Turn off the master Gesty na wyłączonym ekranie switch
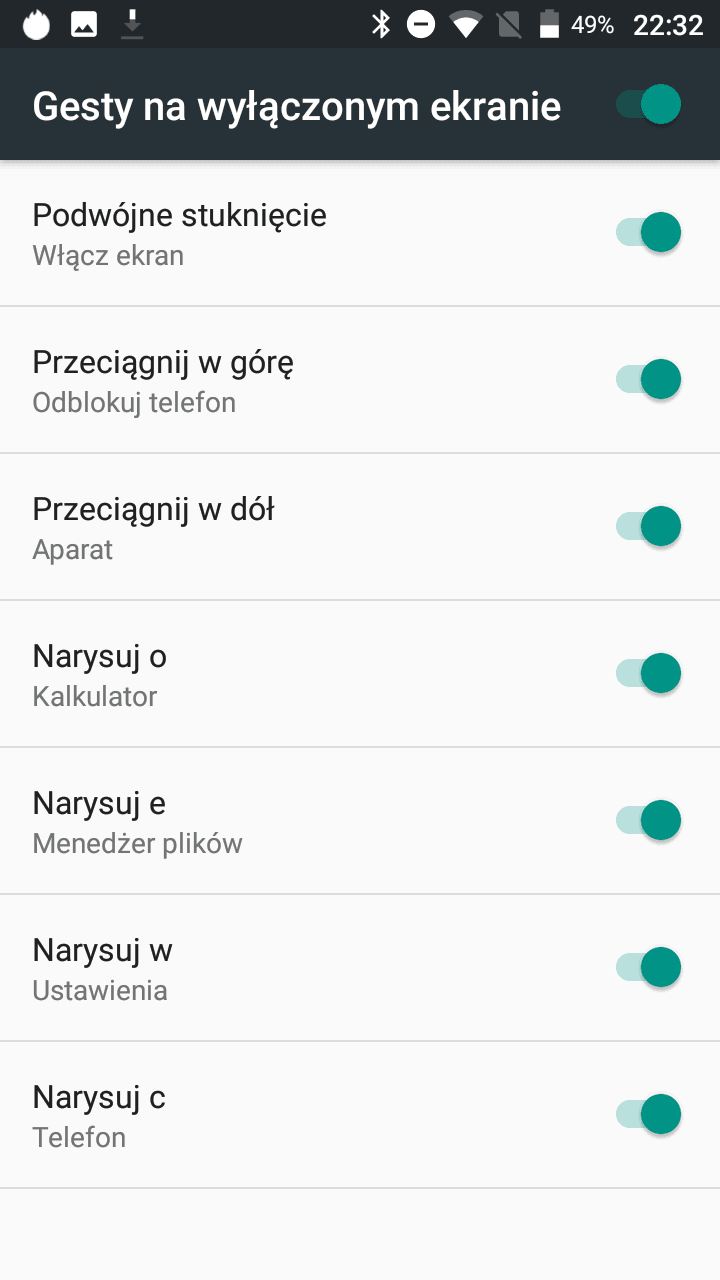The image size is (720, 1280). [648, 104]
